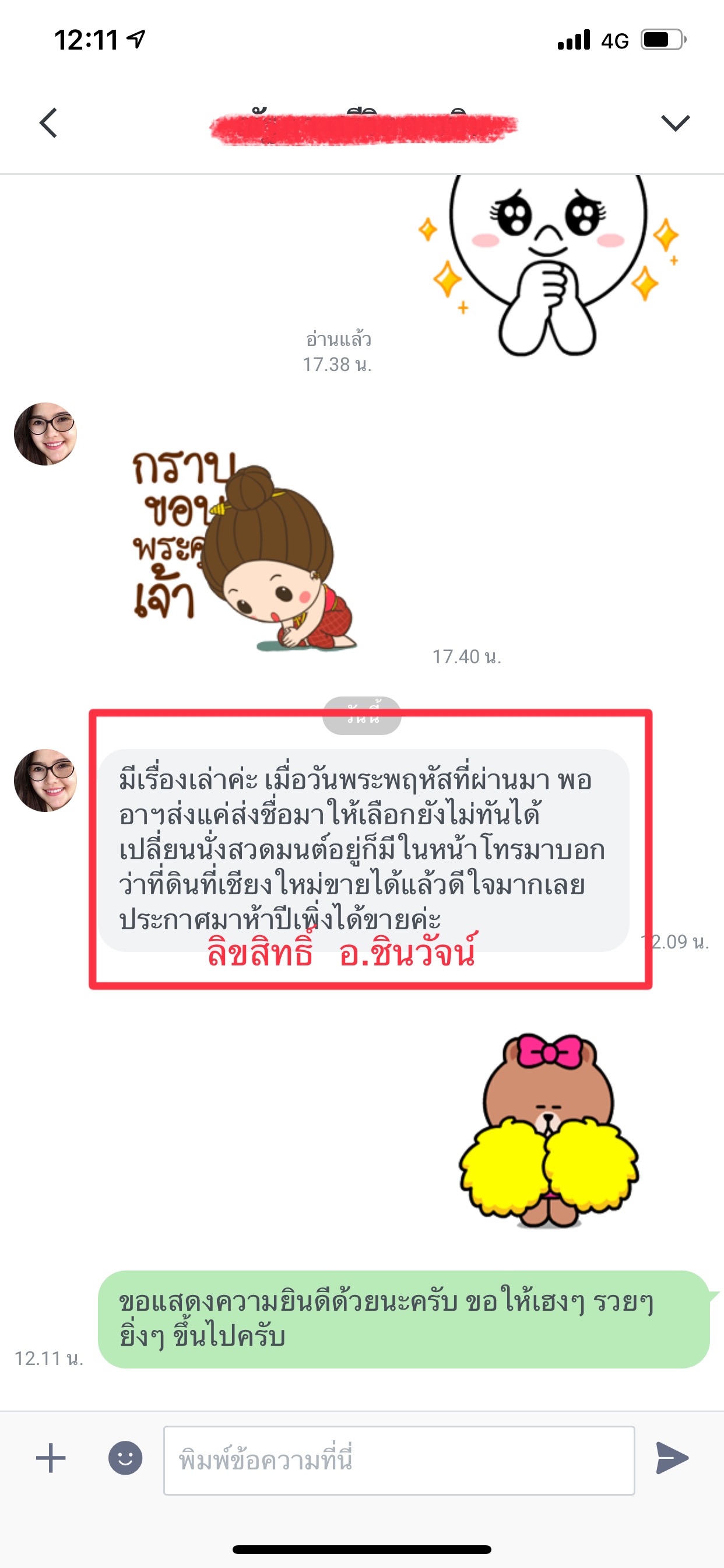This screenshot has height=1568, width=724.
Task: Expand the chat options chevron menu
Action: point(674,123)
